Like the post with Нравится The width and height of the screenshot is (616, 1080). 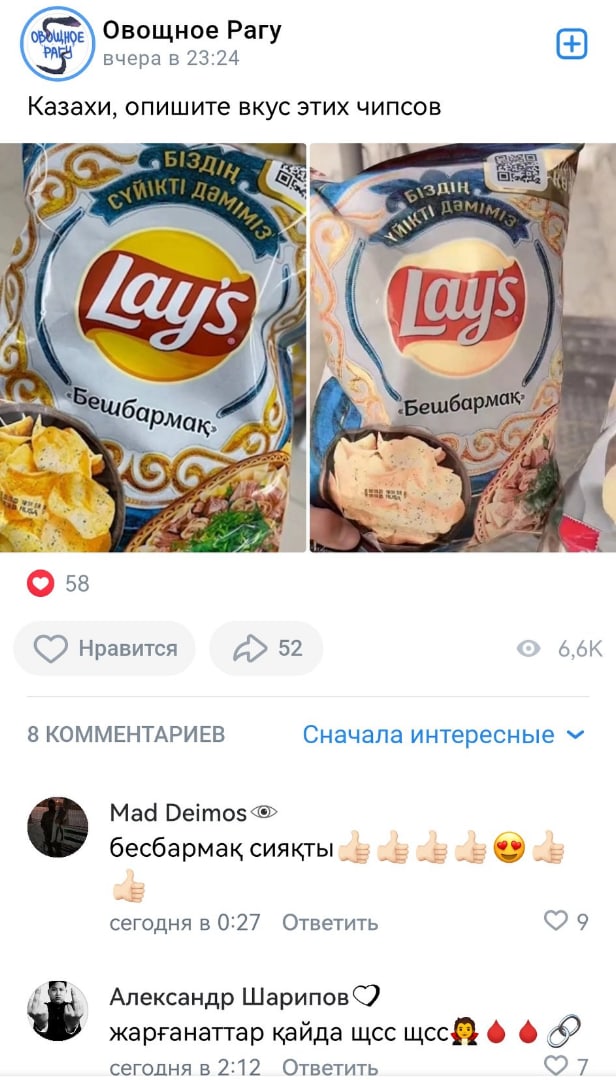click(x=105, y=648)
